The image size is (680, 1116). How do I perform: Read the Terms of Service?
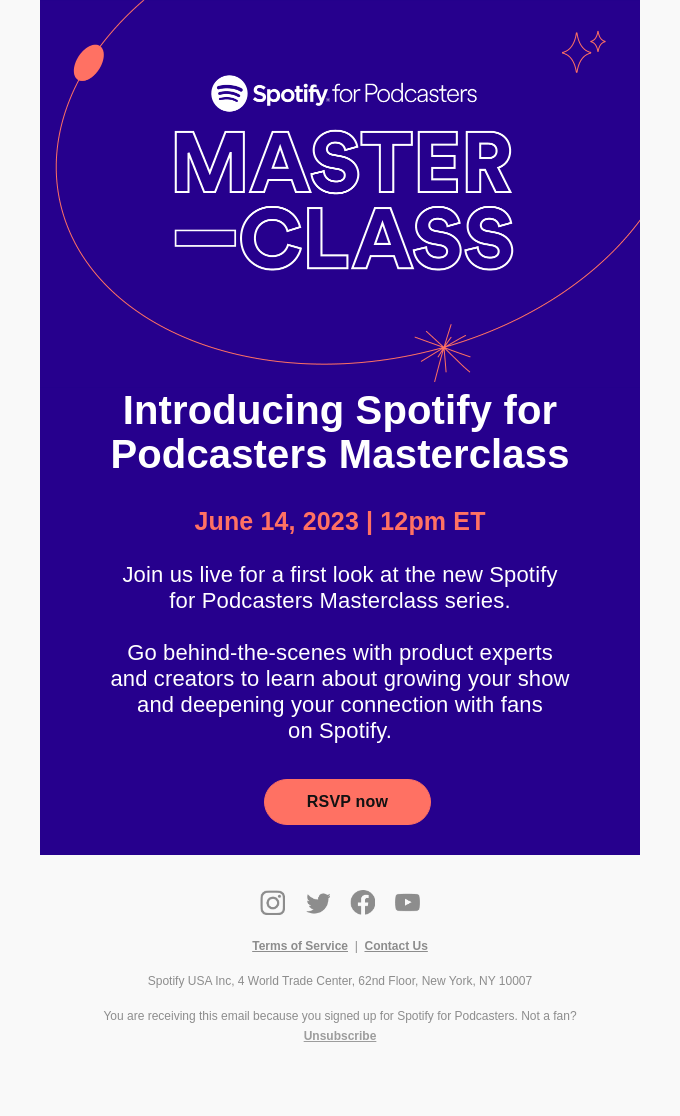(300, 946)
